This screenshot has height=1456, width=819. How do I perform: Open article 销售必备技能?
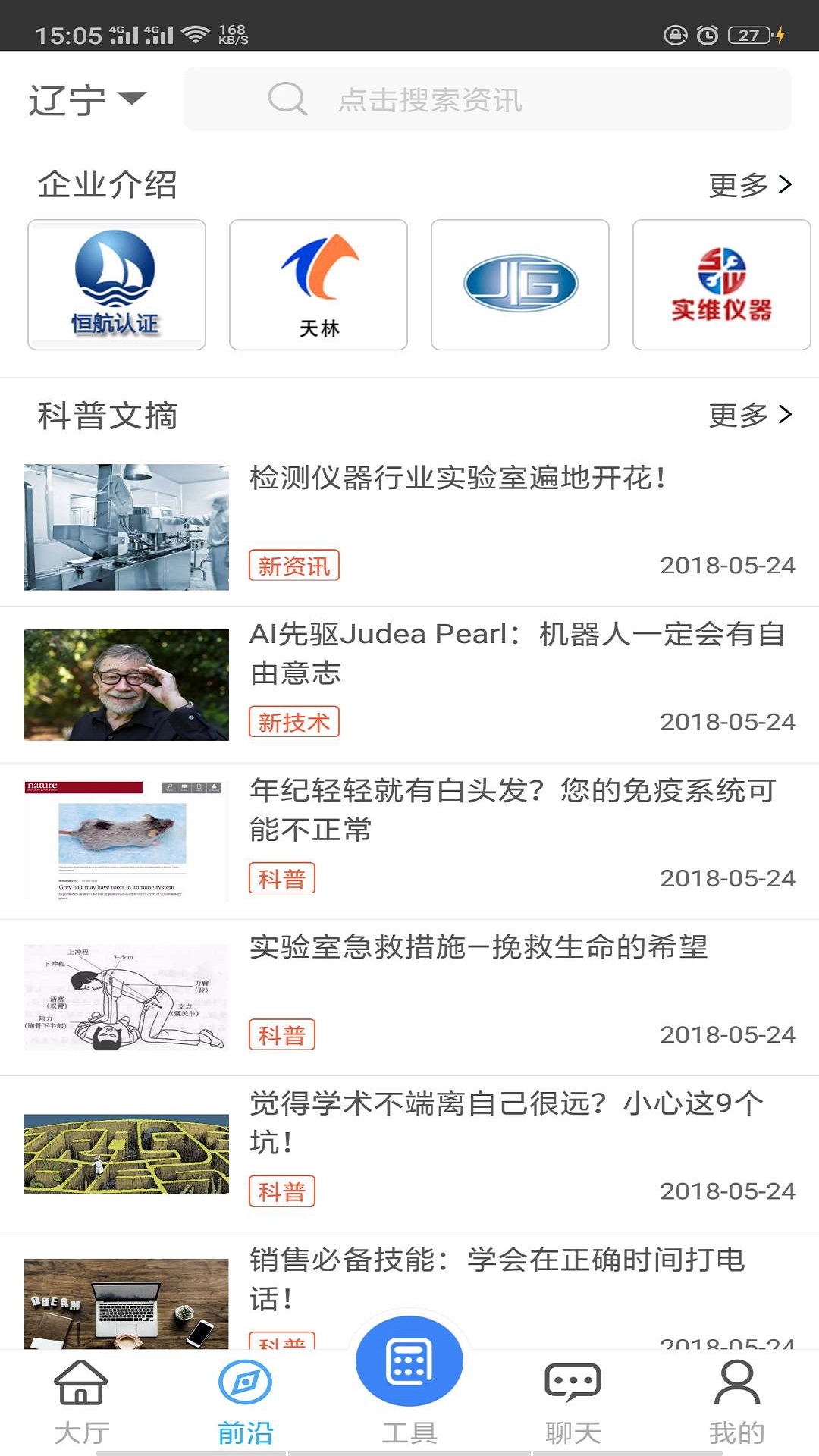click(497, 1279)
